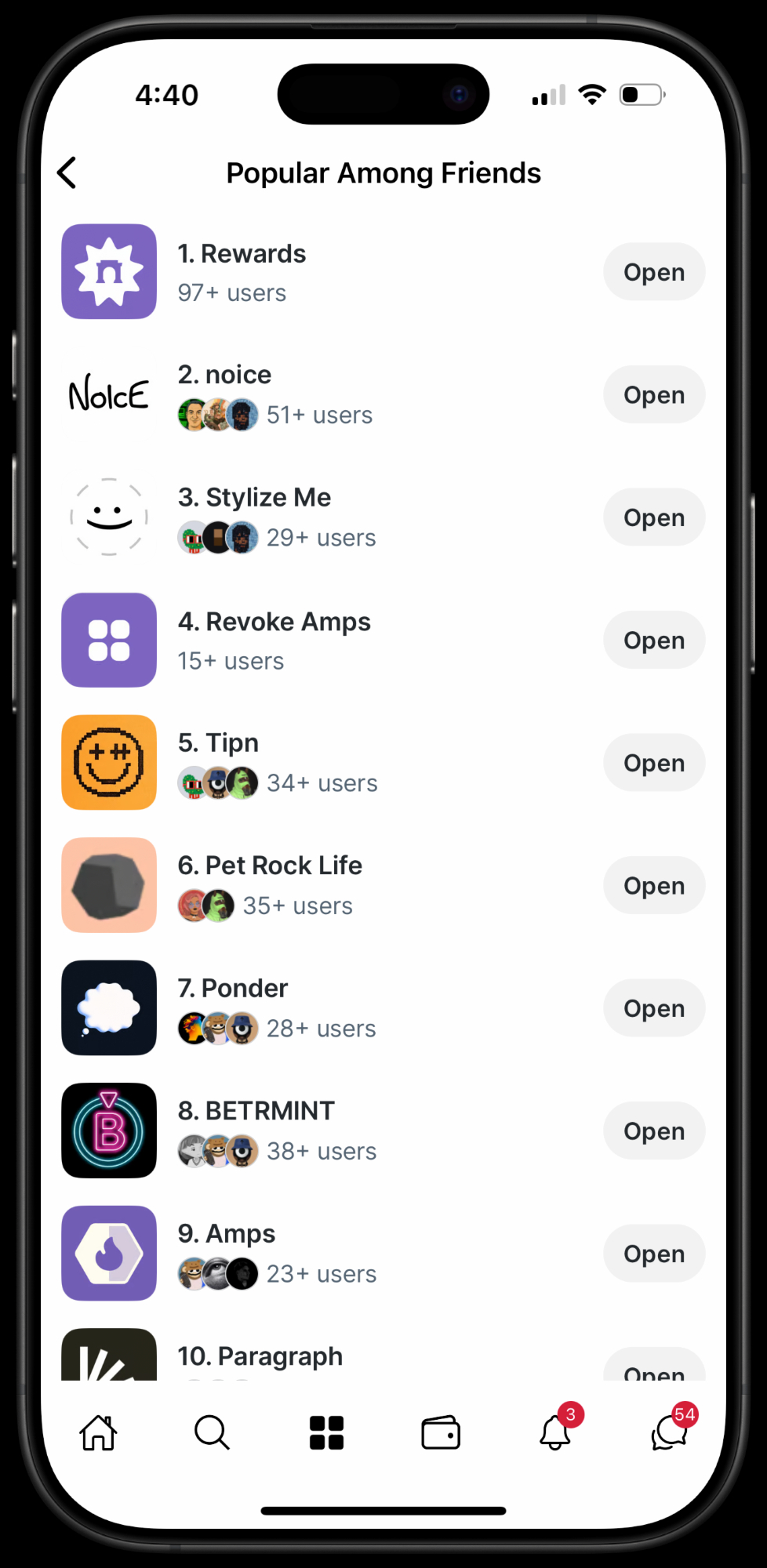Open the mini apps grid tab
767x1568 pixels.
tap(326, 1433)
